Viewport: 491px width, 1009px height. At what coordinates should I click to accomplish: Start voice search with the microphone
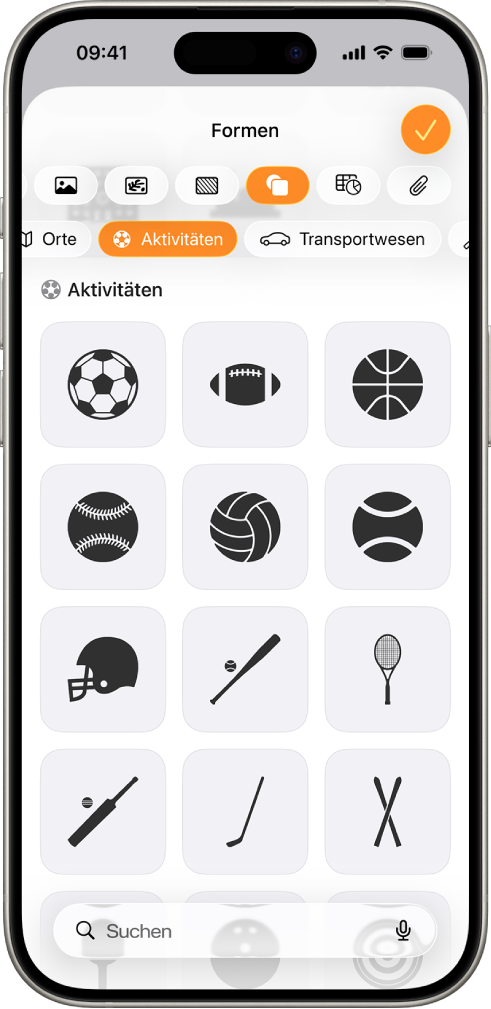click(x=403, y=930)
